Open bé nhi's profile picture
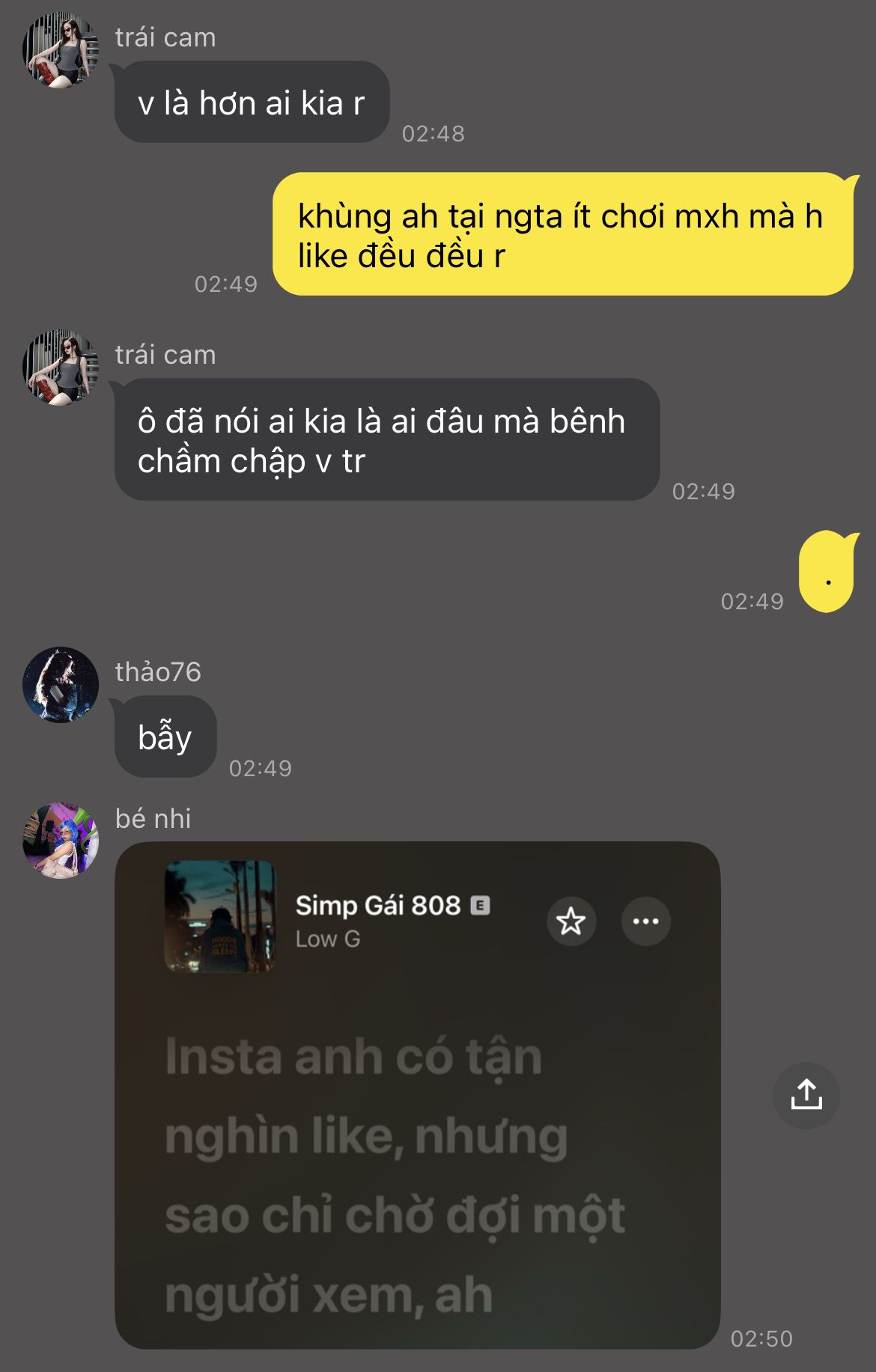Screen dimensions: 876x1372 pos(61,840)
